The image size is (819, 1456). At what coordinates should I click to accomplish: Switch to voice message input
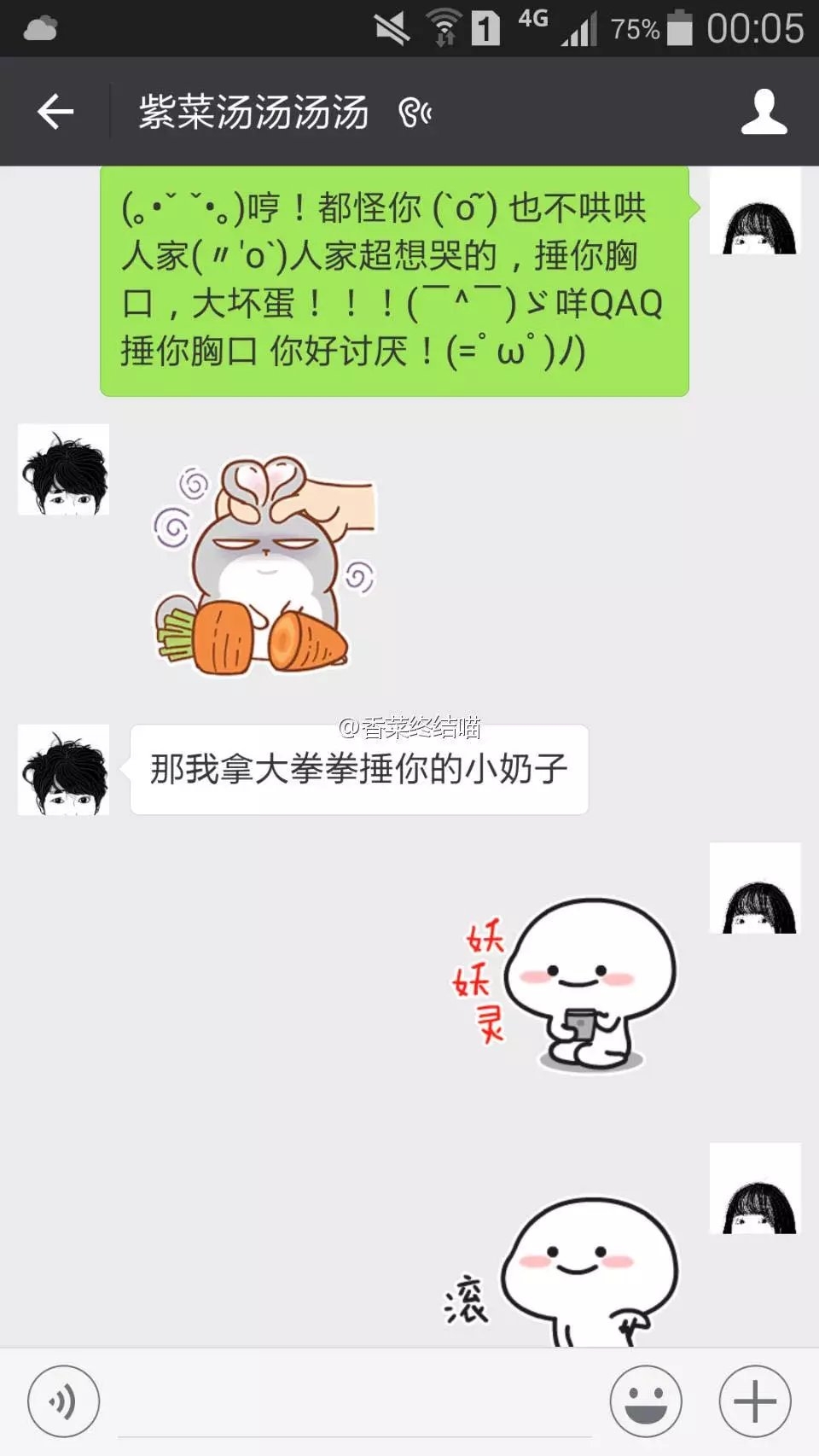coord(63,1401)
